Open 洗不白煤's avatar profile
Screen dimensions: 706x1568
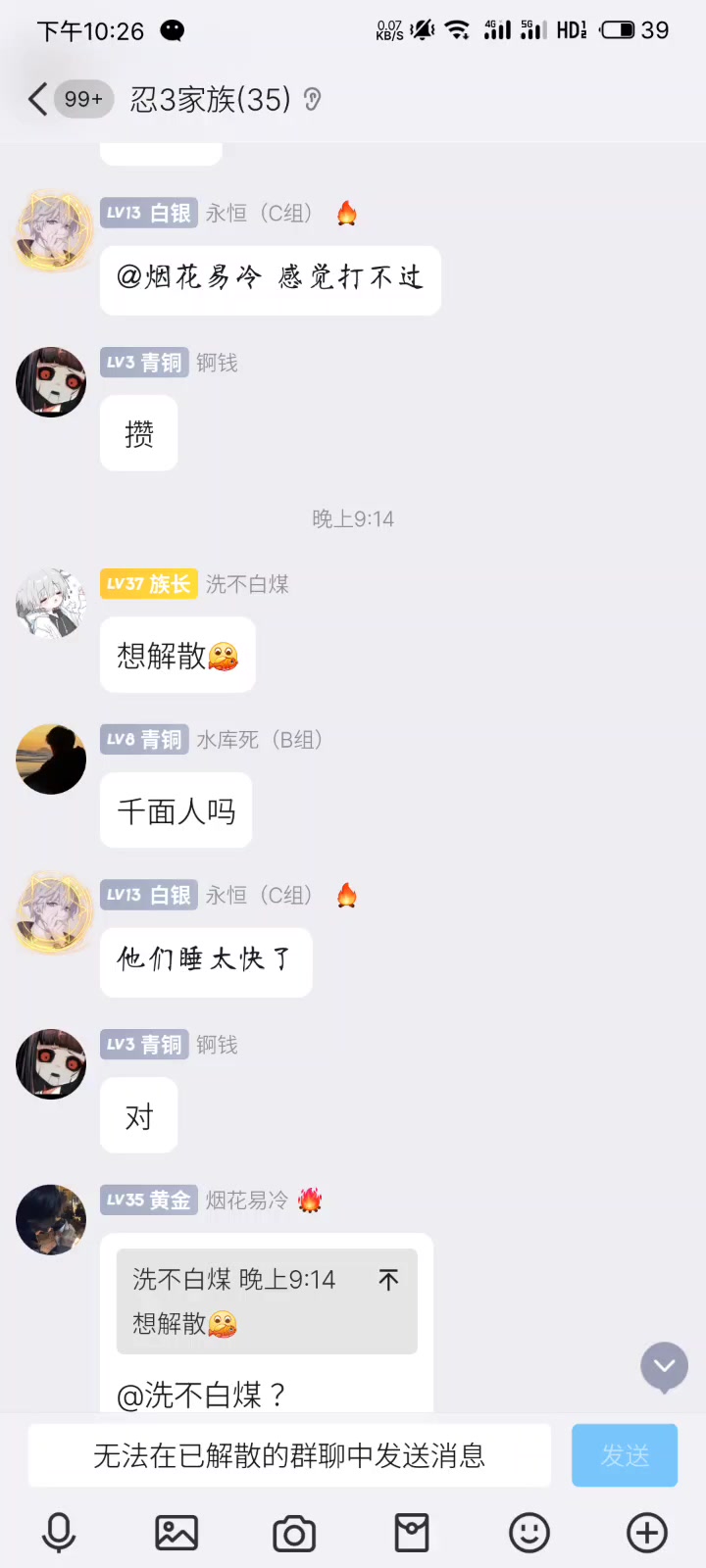coord(51,604)
